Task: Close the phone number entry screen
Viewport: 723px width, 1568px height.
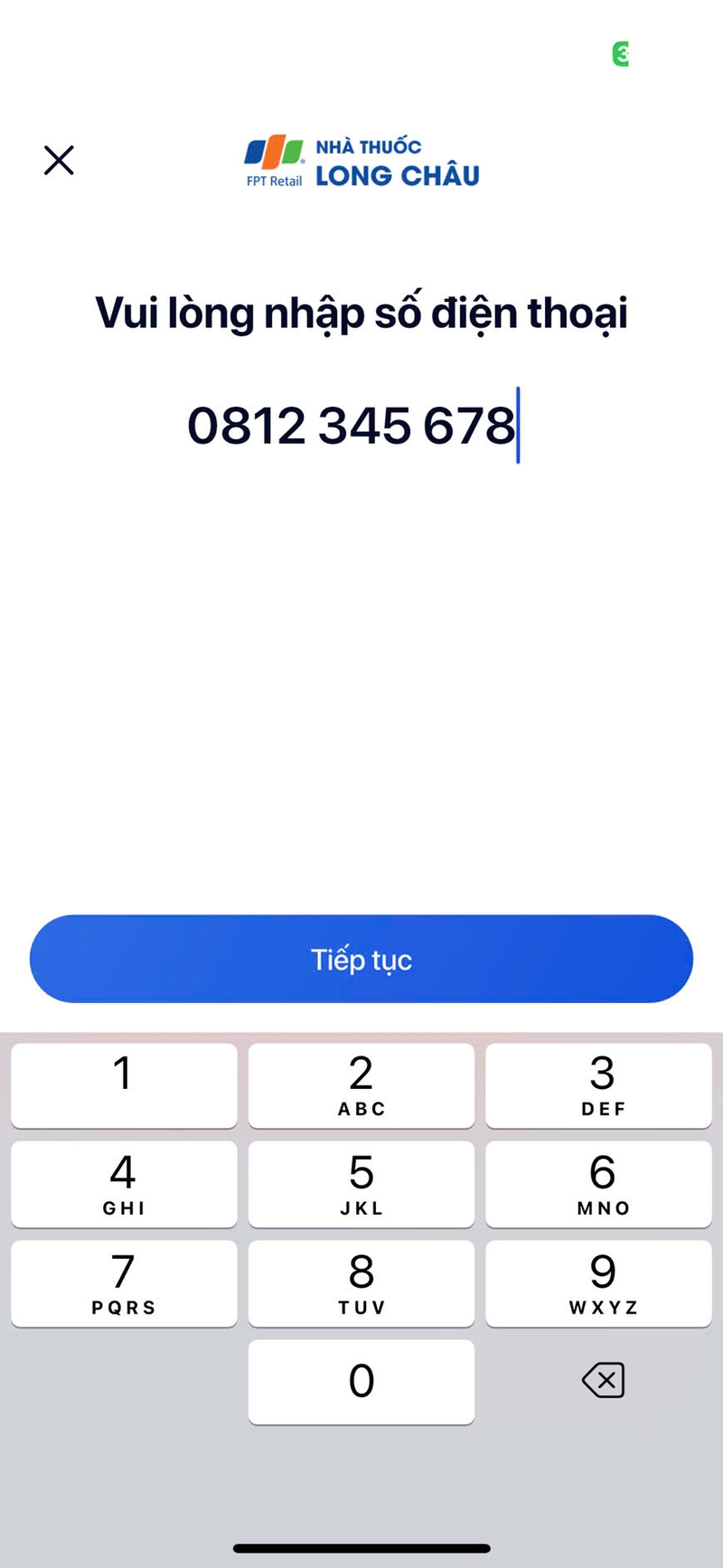Action: 58,160
